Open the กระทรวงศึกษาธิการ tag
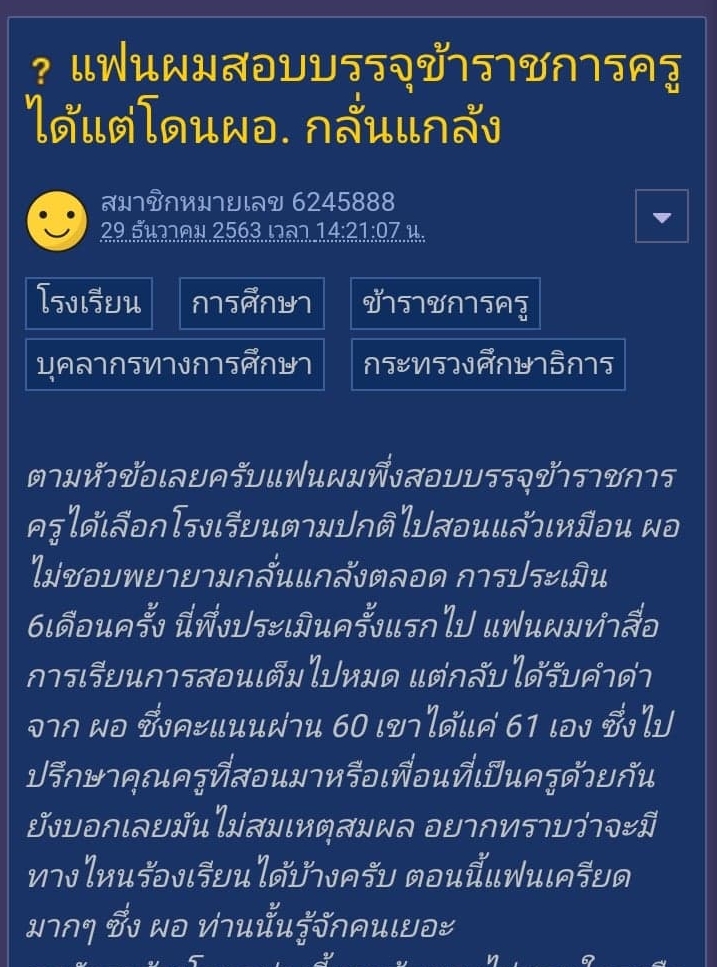This screenshot has height=967, width=717. coord(488,364)
